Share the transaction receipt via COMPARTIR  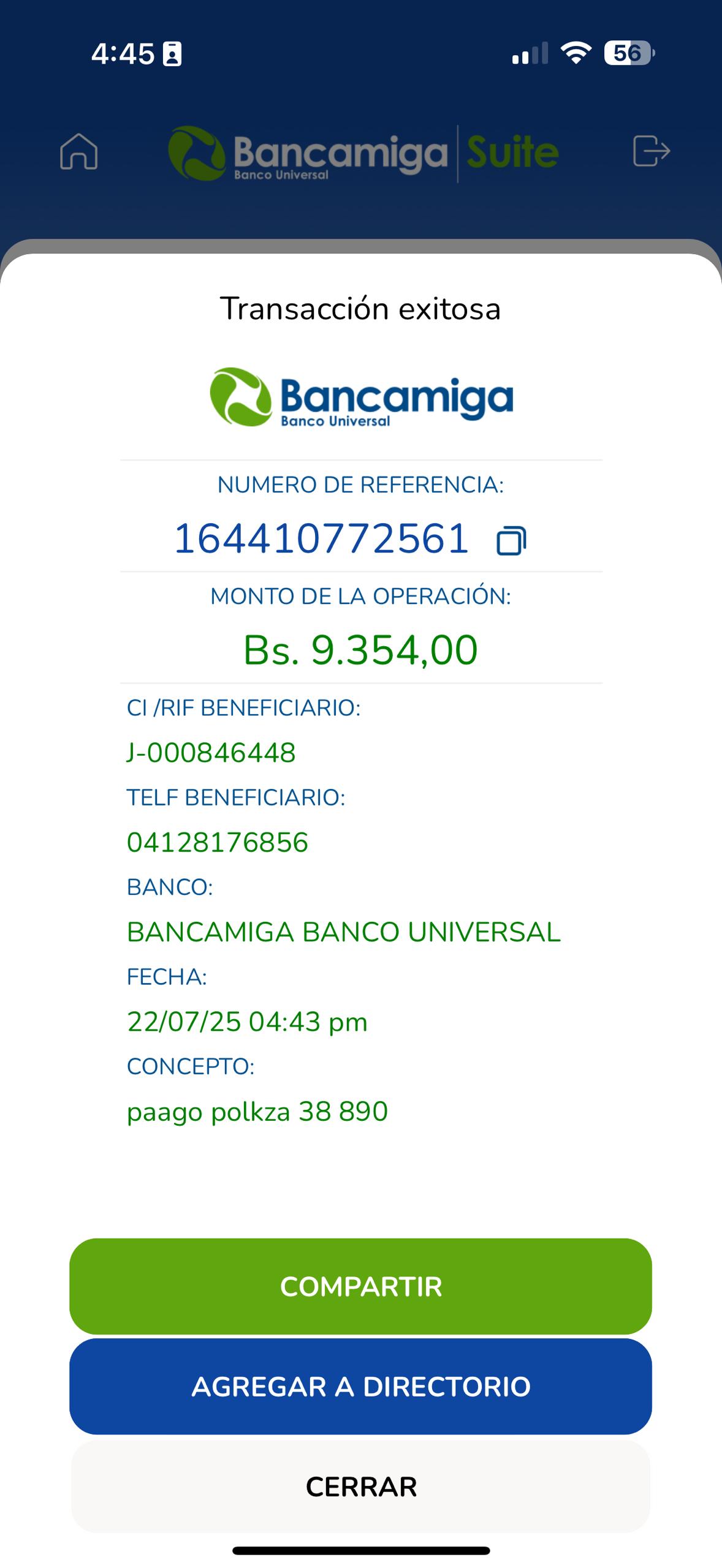click(360, 1286)
